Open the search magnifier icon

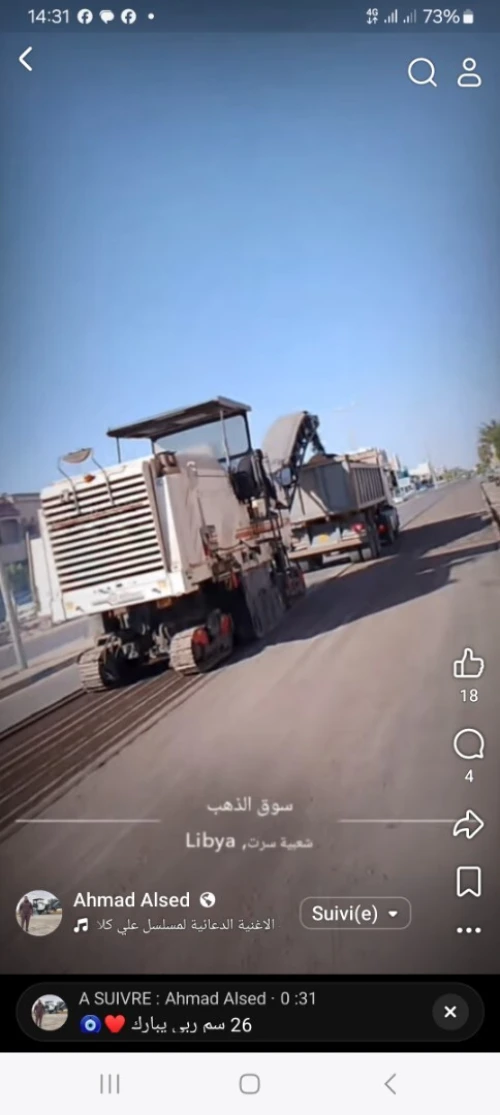pyautogui.click(x=422, y=73)
